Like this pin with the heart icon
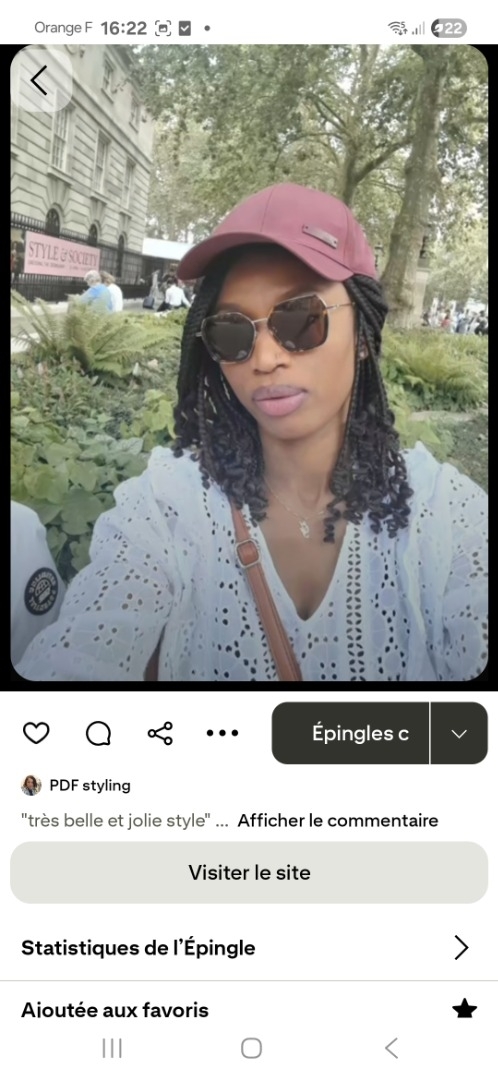This screenshot has height=1080, width=498. (36, 733)
